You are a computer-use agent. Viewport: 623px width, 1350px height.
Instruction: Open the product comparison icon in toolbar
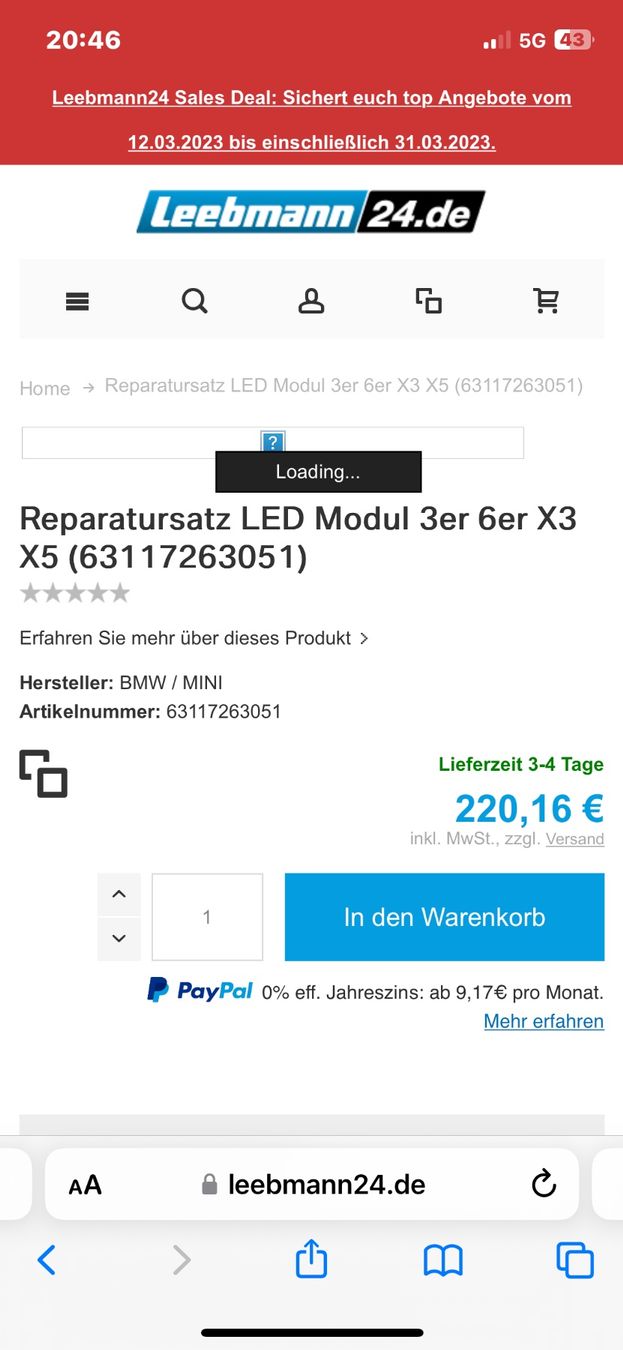pos(429,301)
